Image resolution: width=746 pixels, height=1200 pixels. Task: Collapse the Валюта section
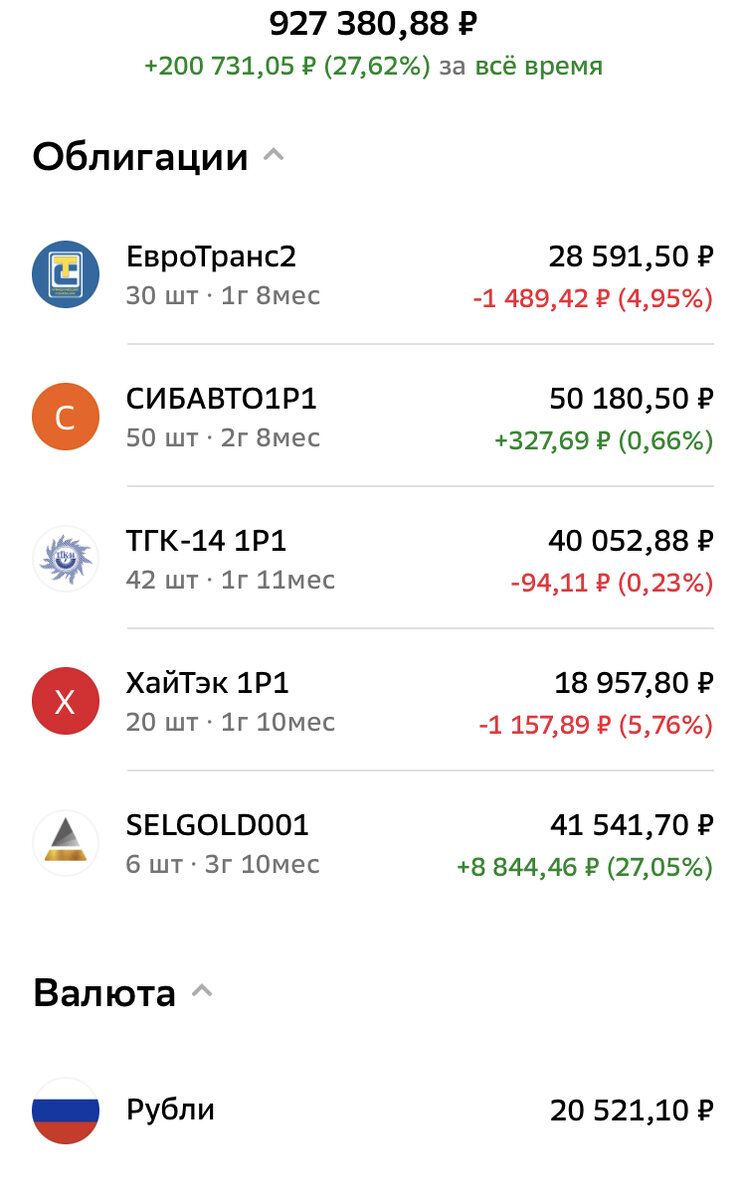tap(201, 992)
